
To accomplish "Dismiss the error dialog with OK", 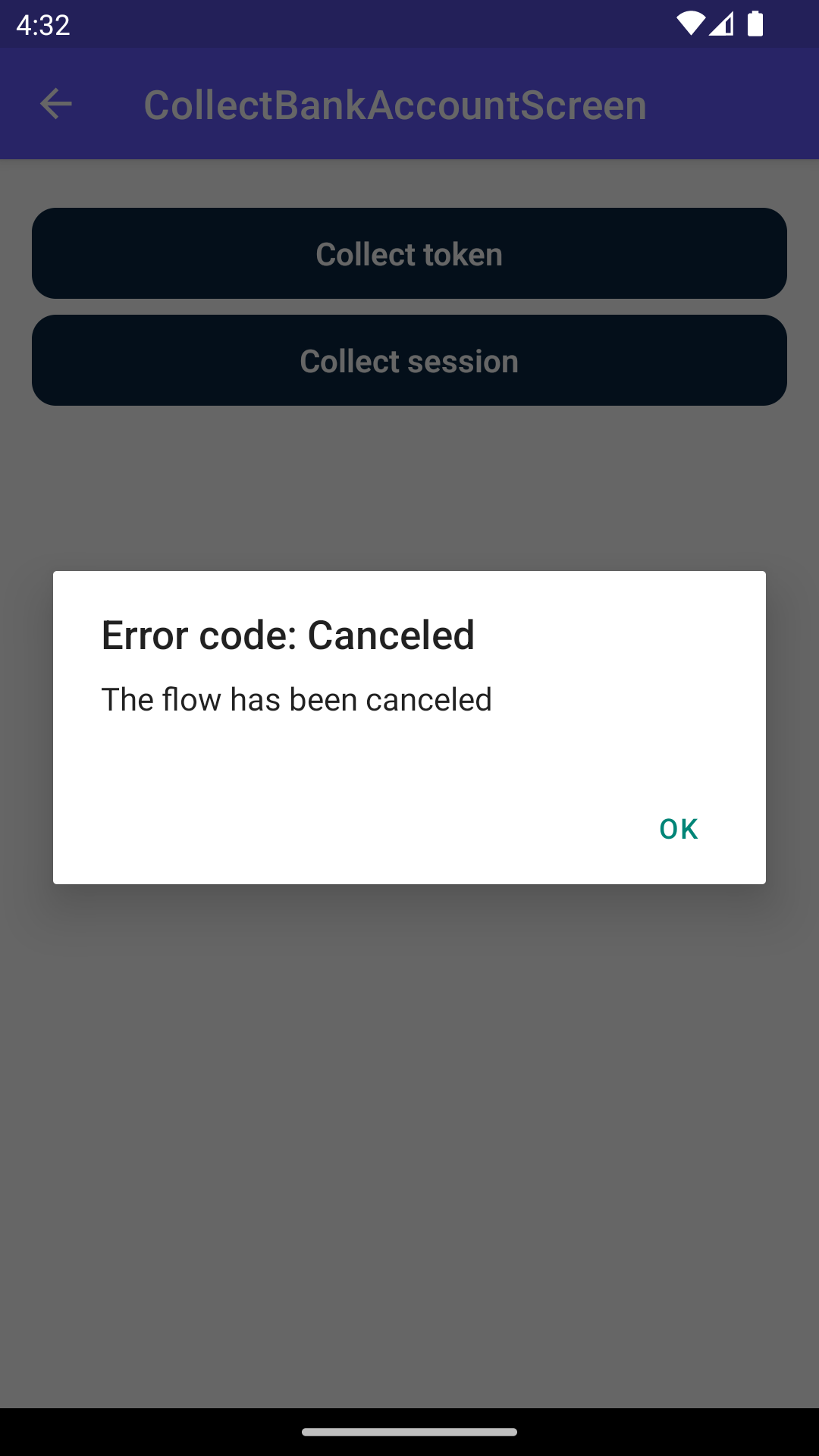I will click(x=678, y=829).
